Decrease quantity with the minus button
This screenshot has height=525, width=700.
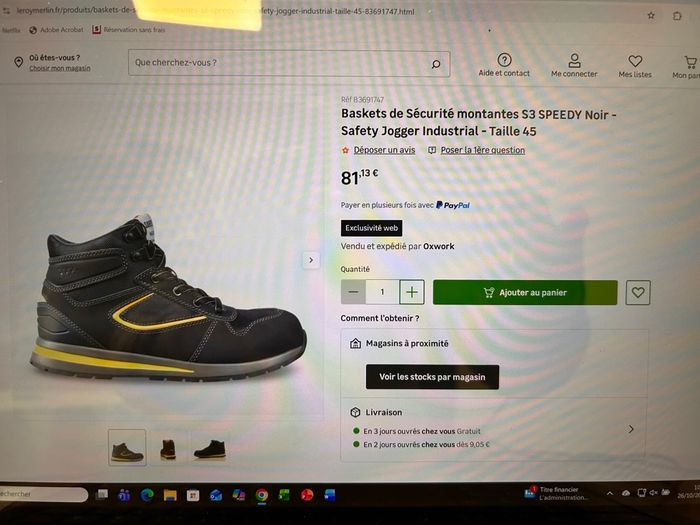pos(353,292)
